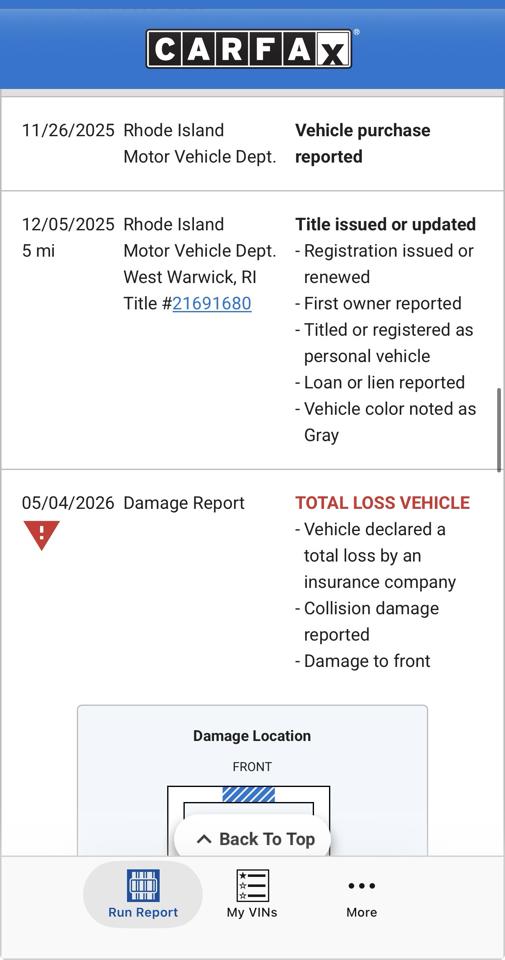Open the My VINs tab
The width and height of the screenshot is (505, 960).
(252, 894)
